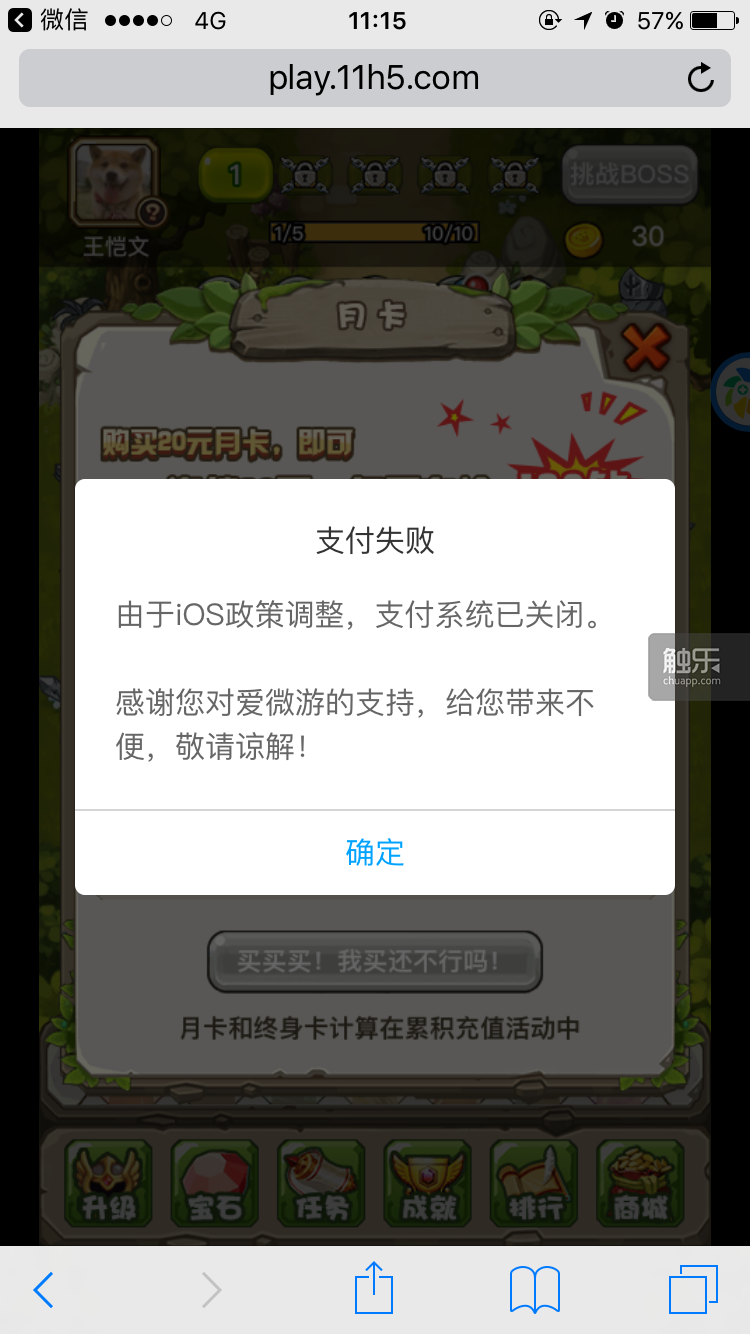Screen dimensions: 750x1334
Task: Tap the play.11h5.com address bar
Action: [x=374, y=78]
